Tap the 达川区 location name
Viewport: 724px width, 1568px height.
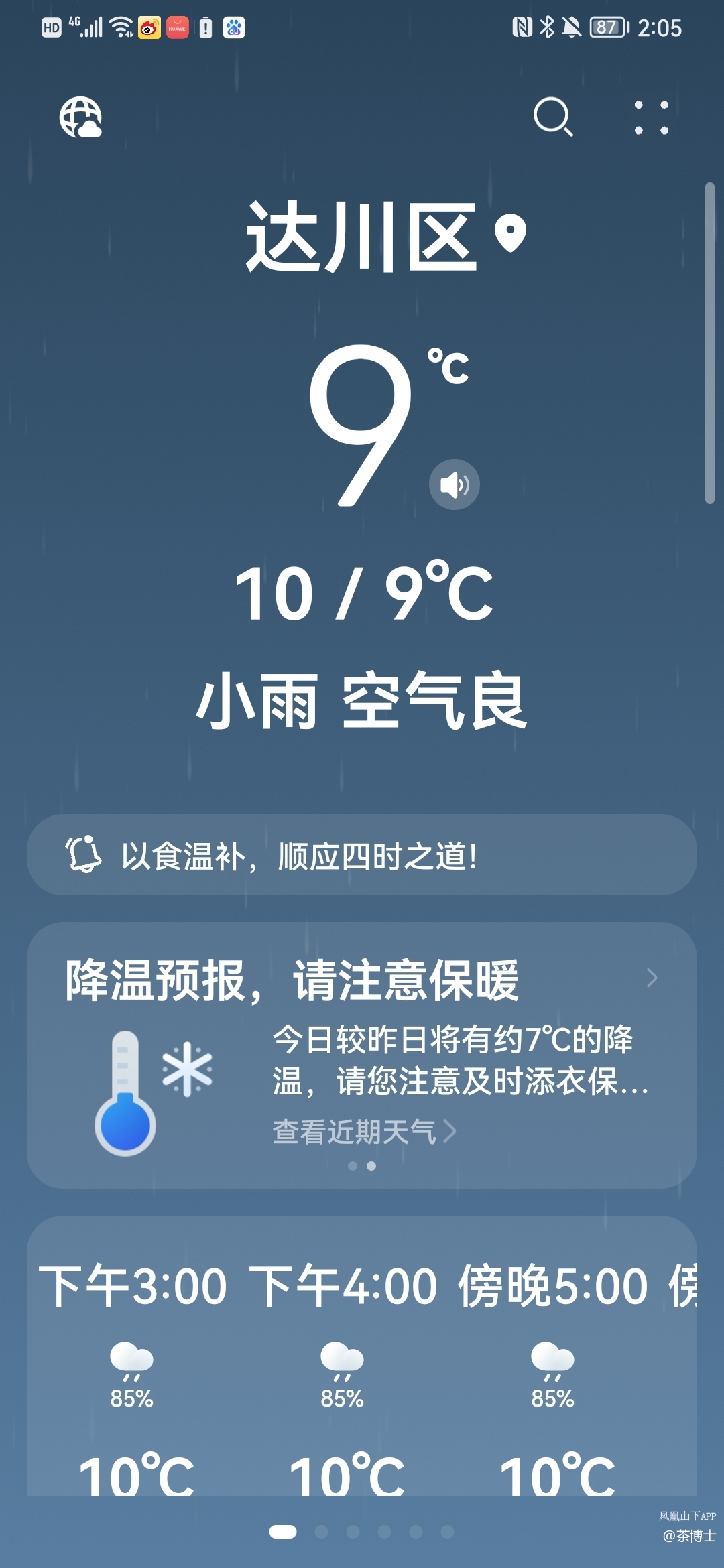coord(362,237)
